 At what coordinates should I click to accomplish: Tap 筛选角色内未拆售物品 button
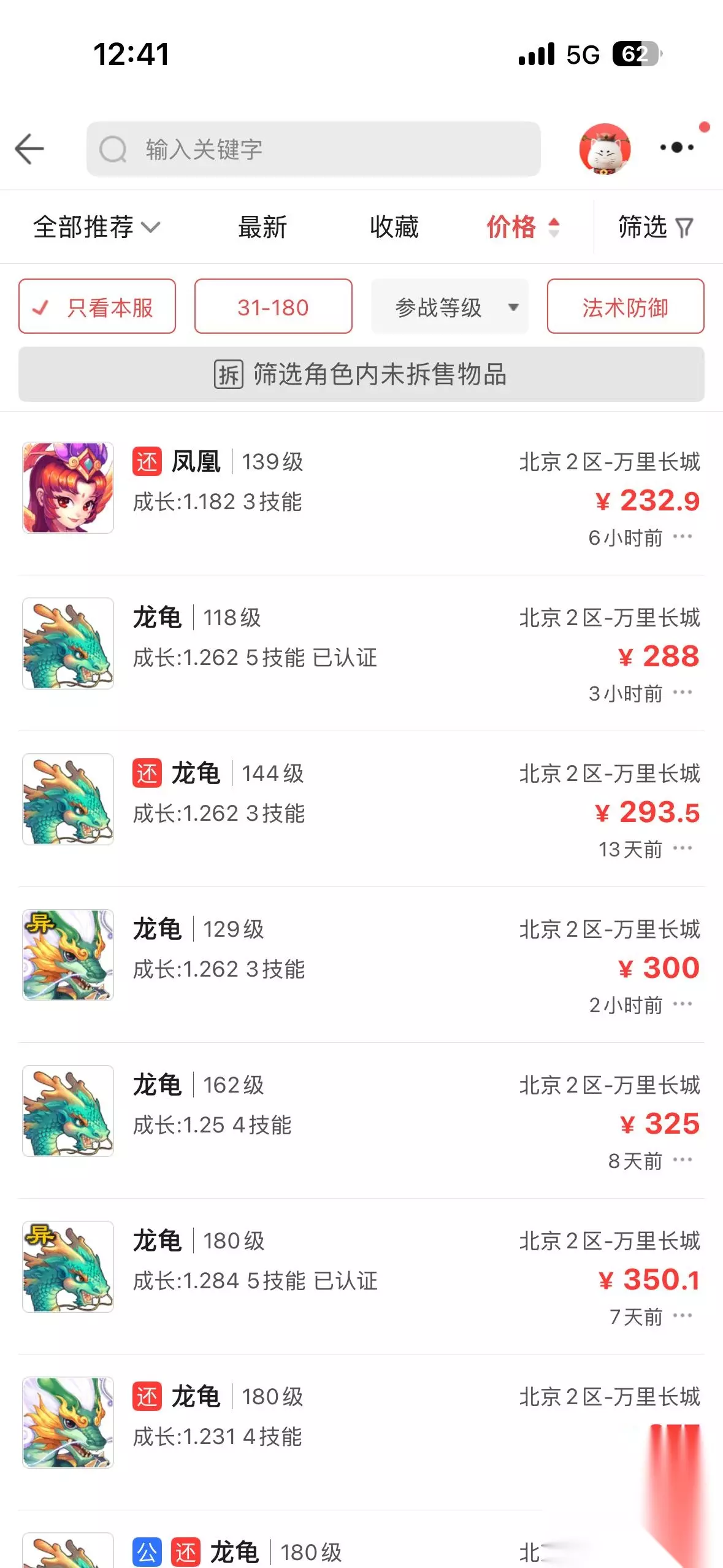tap(361, 374)
